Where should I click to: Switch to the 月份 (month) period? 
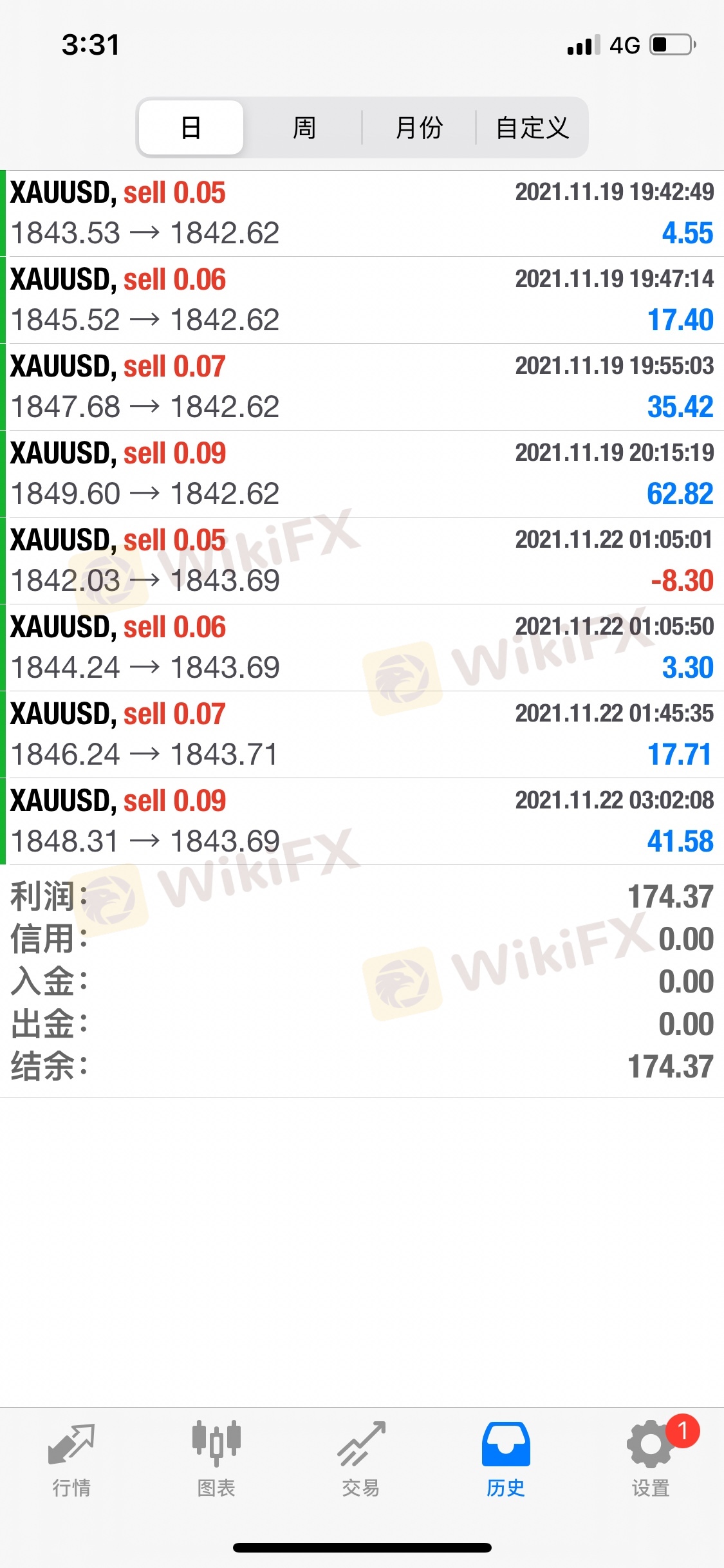pyautogui.click(x=419, y=127)
